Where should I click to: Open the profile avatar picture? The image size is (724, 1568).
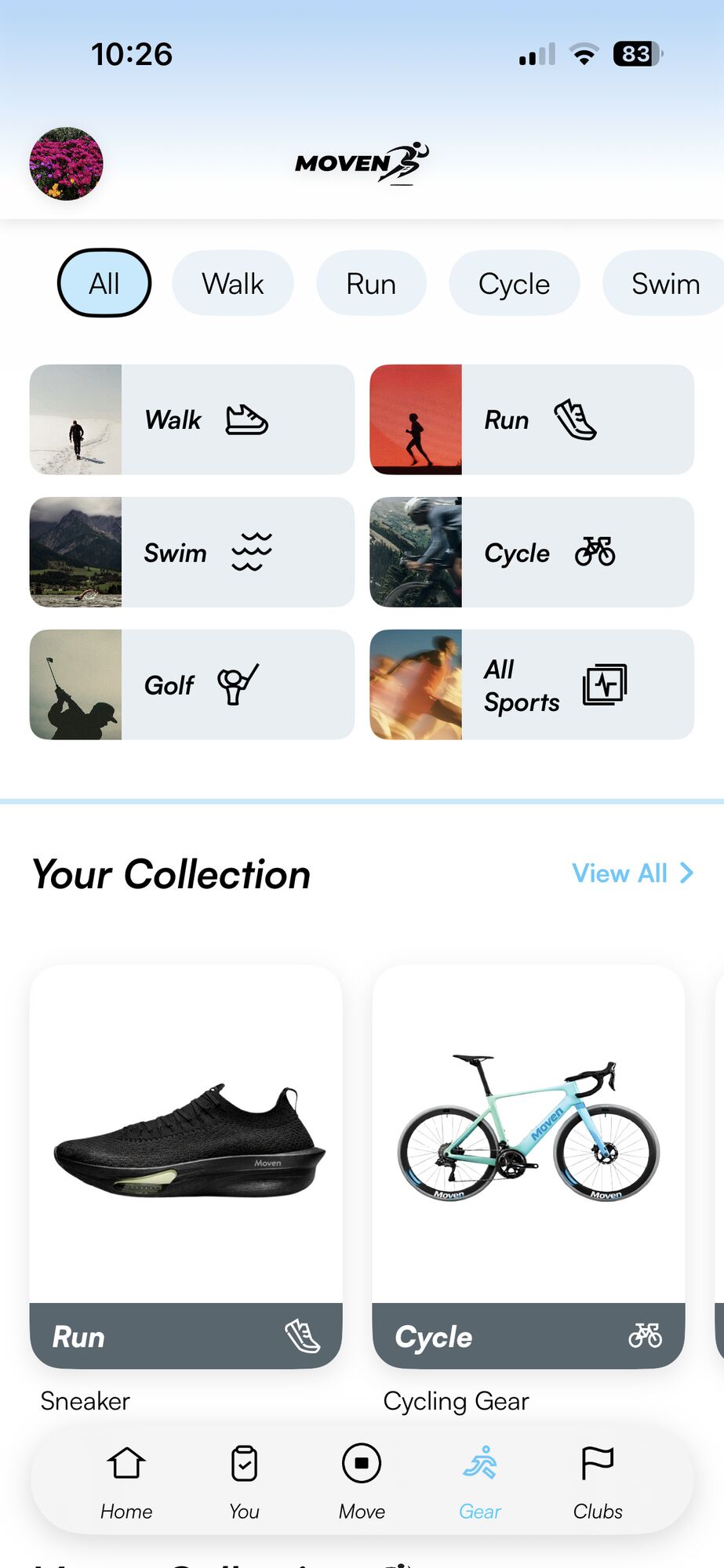point(66,164)
